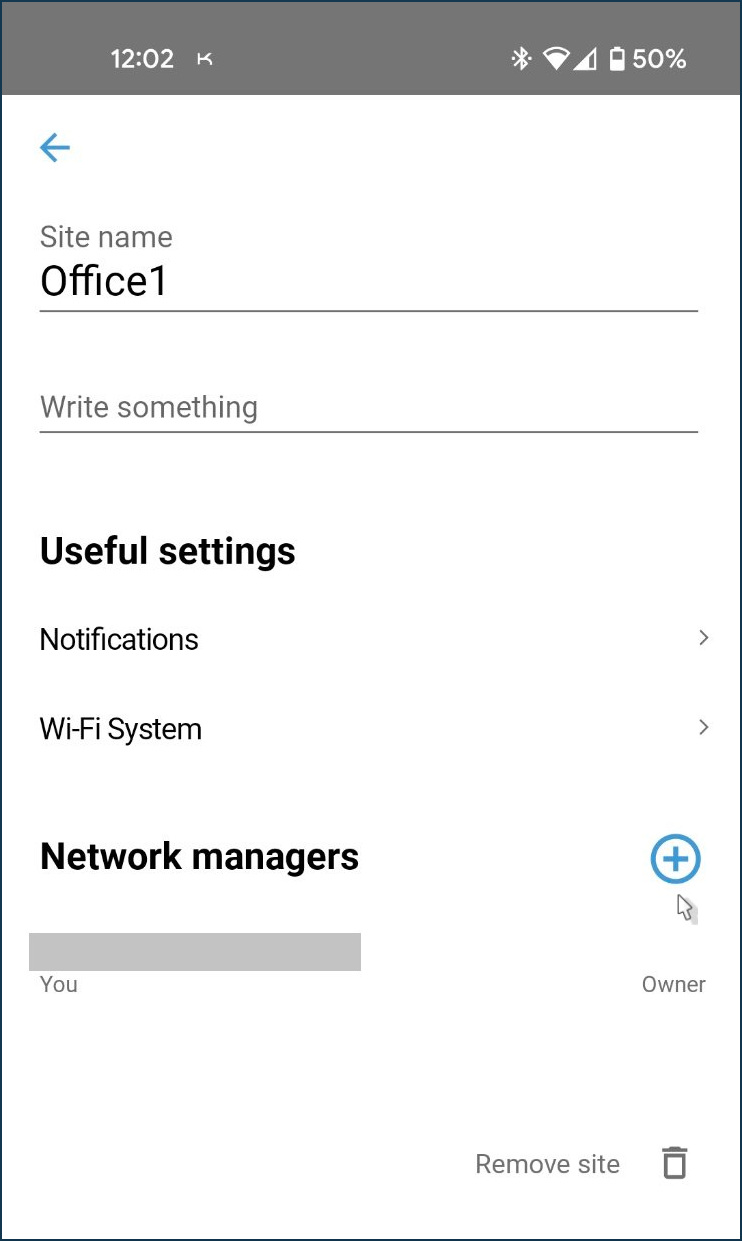Open Notifications settings
742x1241 pixels.
[372, 639]
